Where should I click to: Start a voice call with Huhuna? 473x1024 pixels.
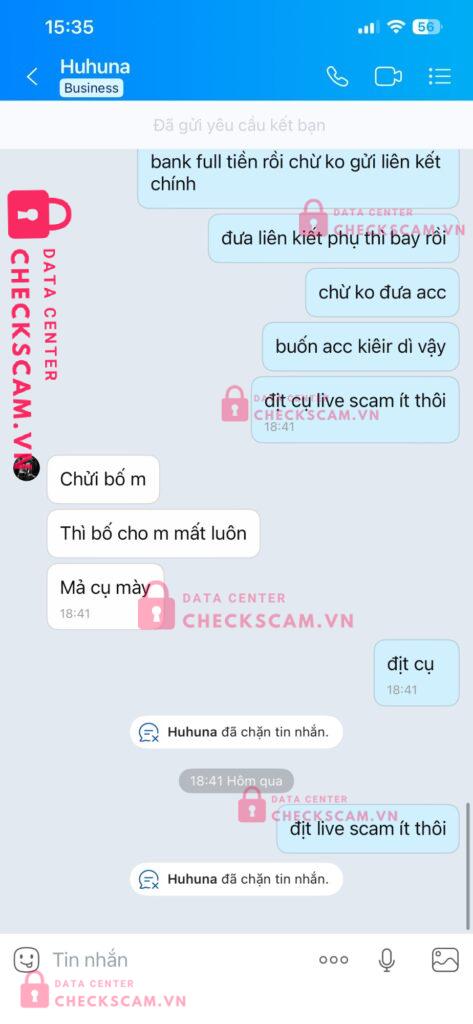coord(337,76)
